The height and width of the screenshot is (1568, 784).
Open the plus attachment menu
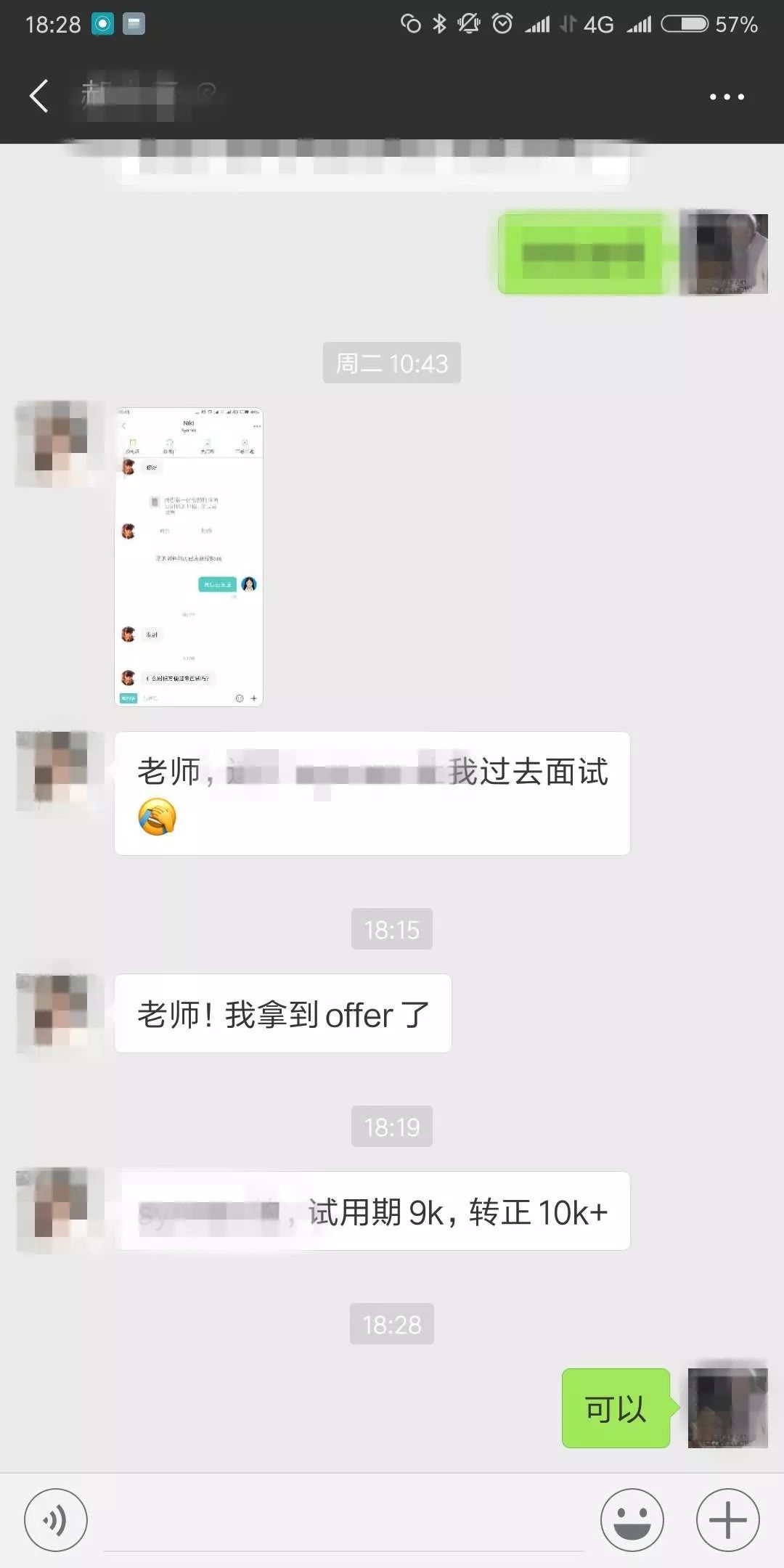(727, 1519)
